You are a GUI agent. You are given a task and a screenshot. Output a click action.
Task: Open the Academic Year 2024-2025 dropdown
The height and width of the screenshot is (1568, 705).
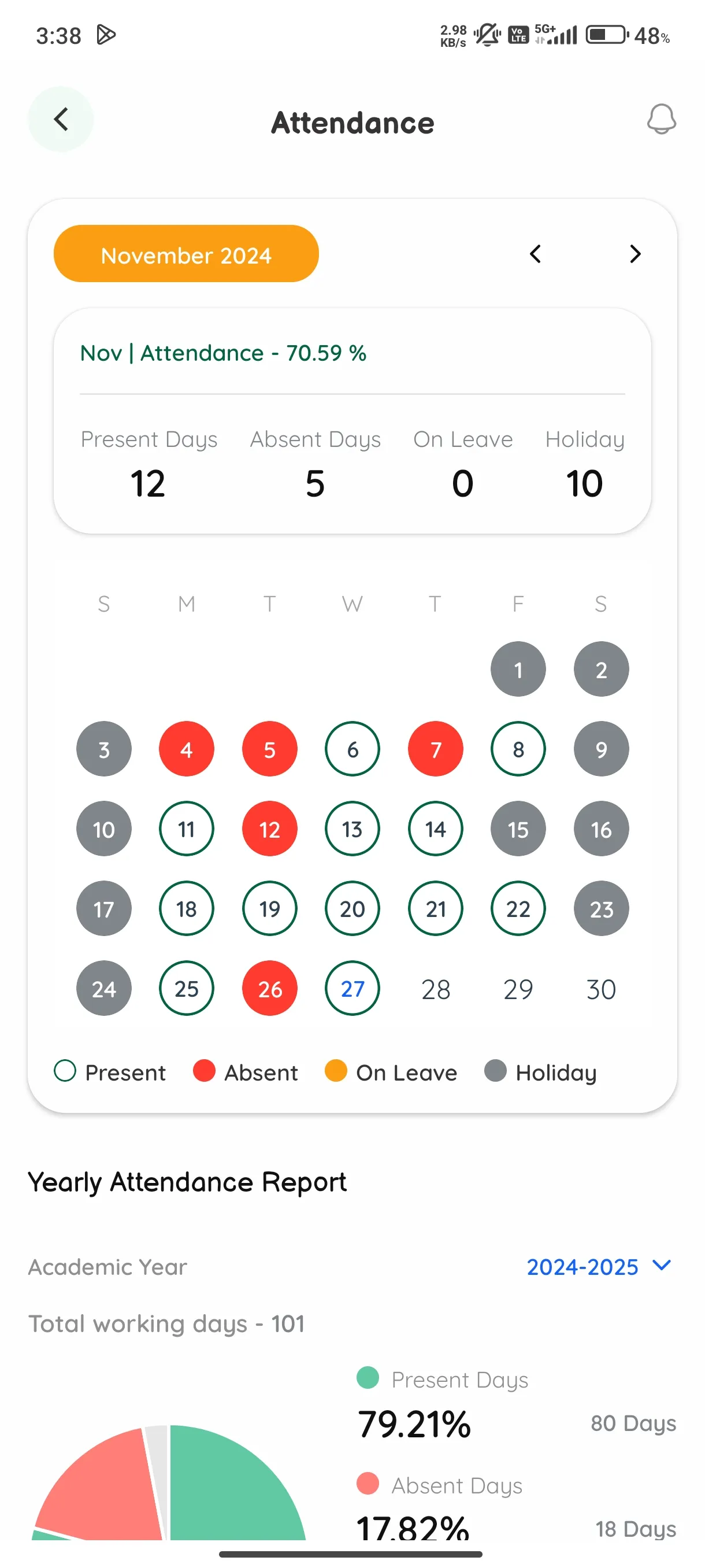point(581,1267)
